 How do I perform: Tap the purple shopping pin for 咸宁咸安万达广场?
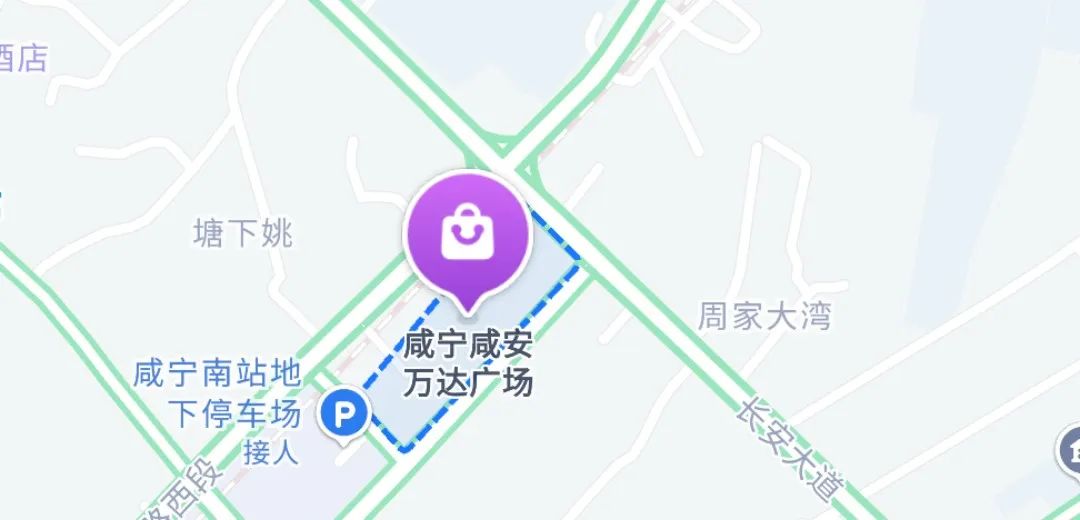(x=466, y=234)
